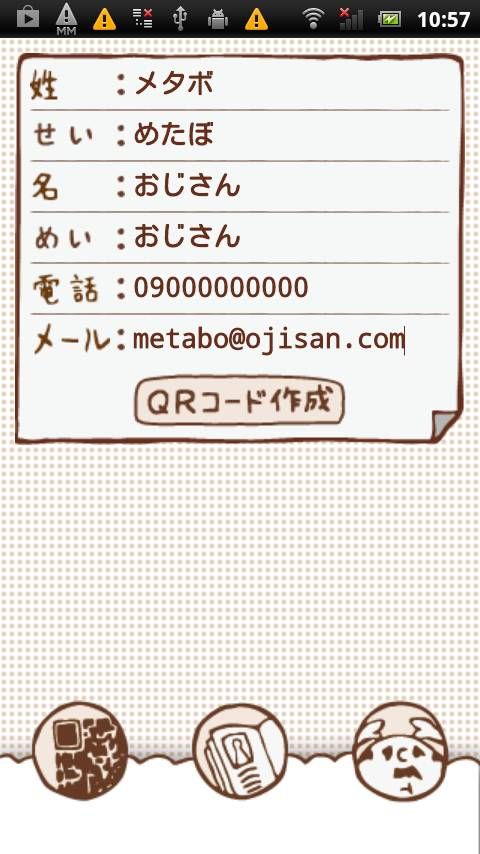The height and width of the screenshot is (854, 480).
Task: Edit the 姓 field containing メタボ
Action: pyautogui.click(x=291, y=85)
